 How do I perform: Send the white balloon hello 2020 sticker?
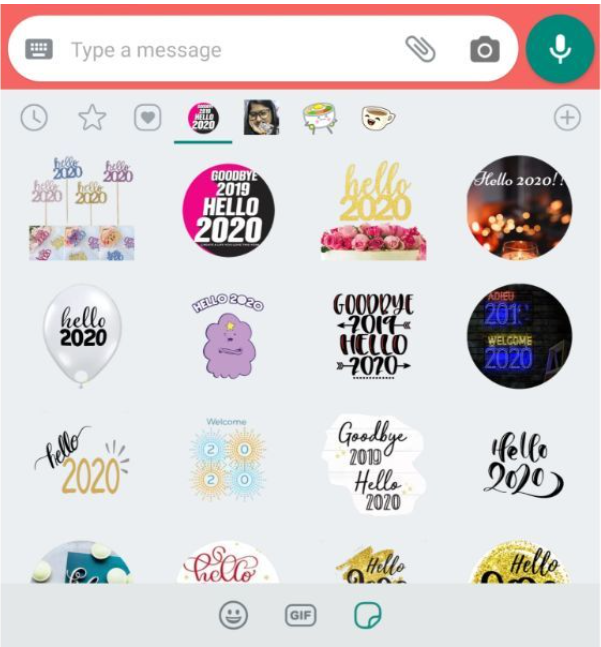[83, 335]
